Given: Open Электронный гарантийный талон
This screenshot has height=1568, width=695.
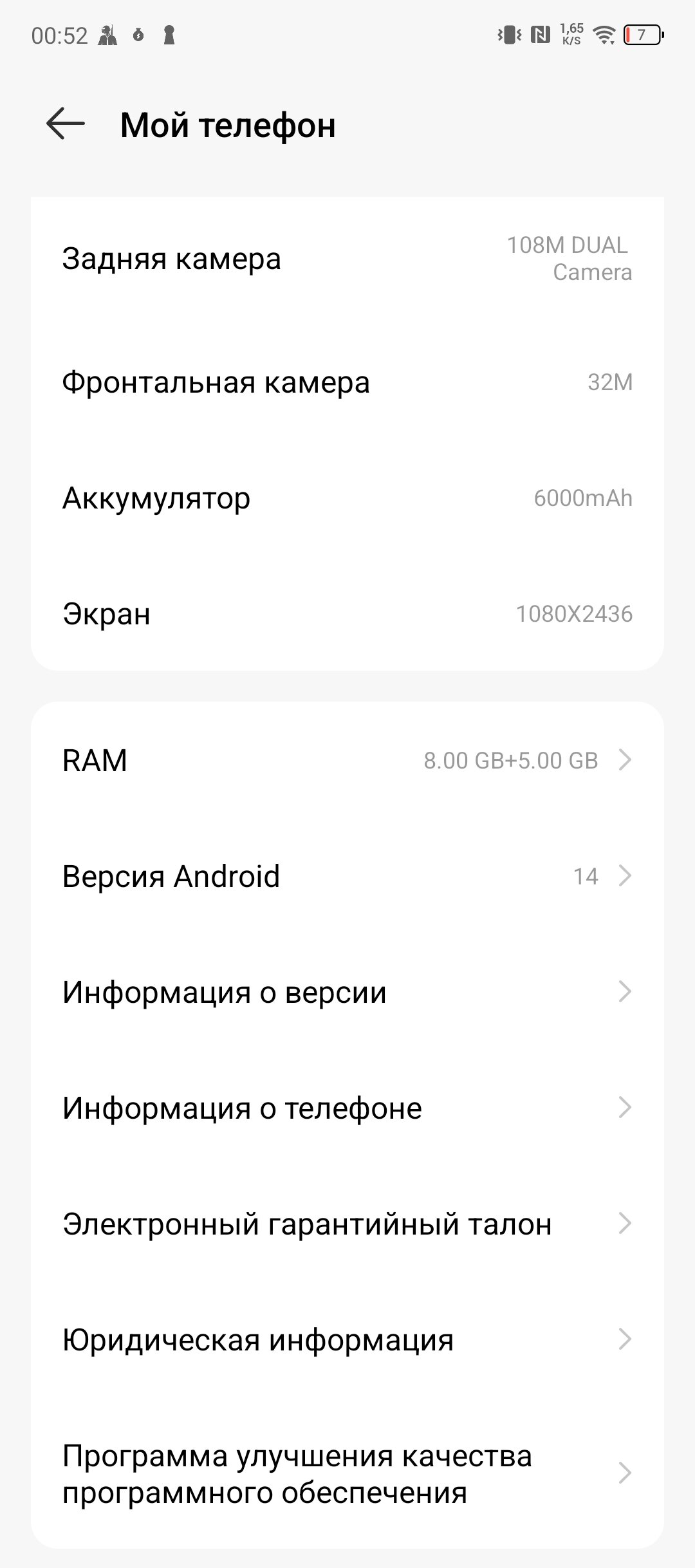Looking at the screenshot, I should (x=347, y=1224).
